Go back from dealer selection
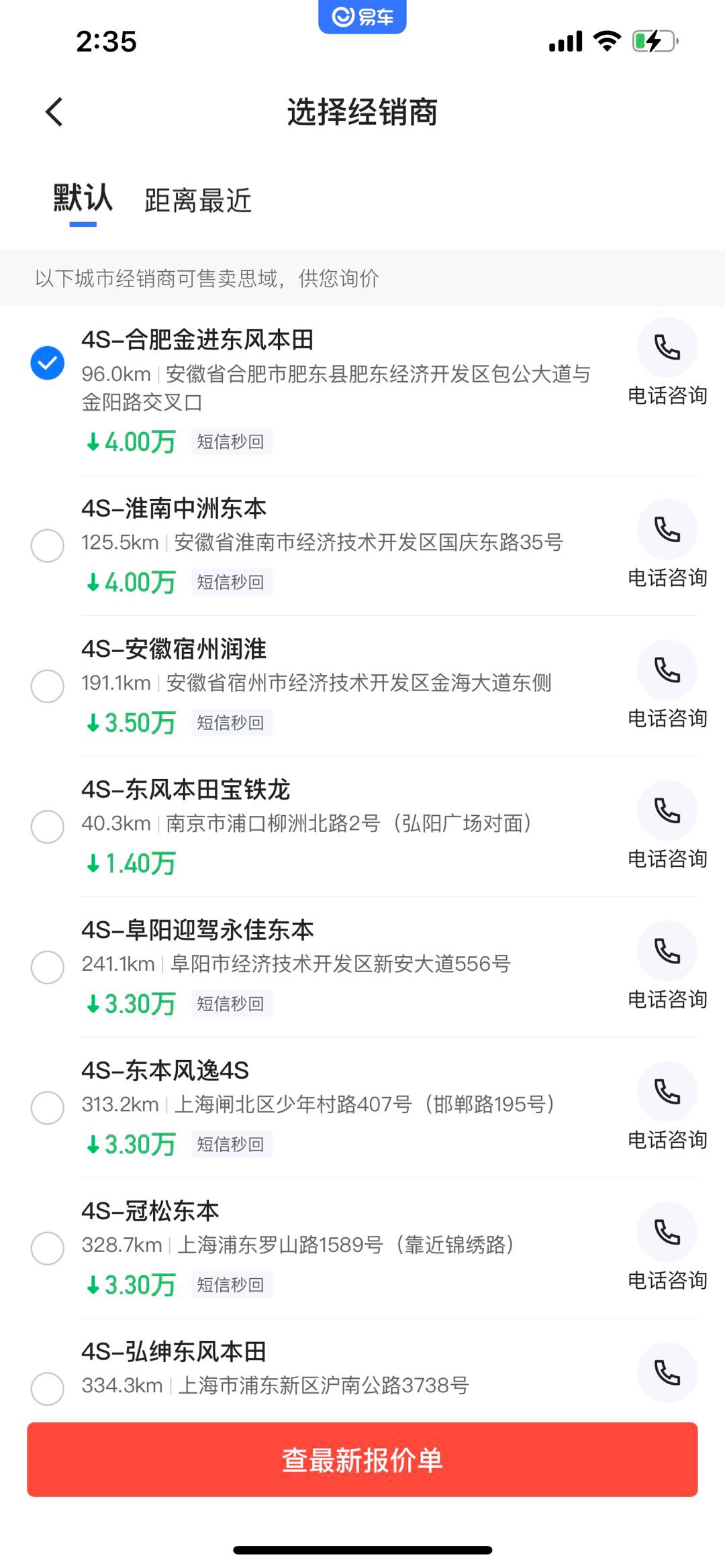The height and width of the screenshot is (1568, 725). click(54, 112)
